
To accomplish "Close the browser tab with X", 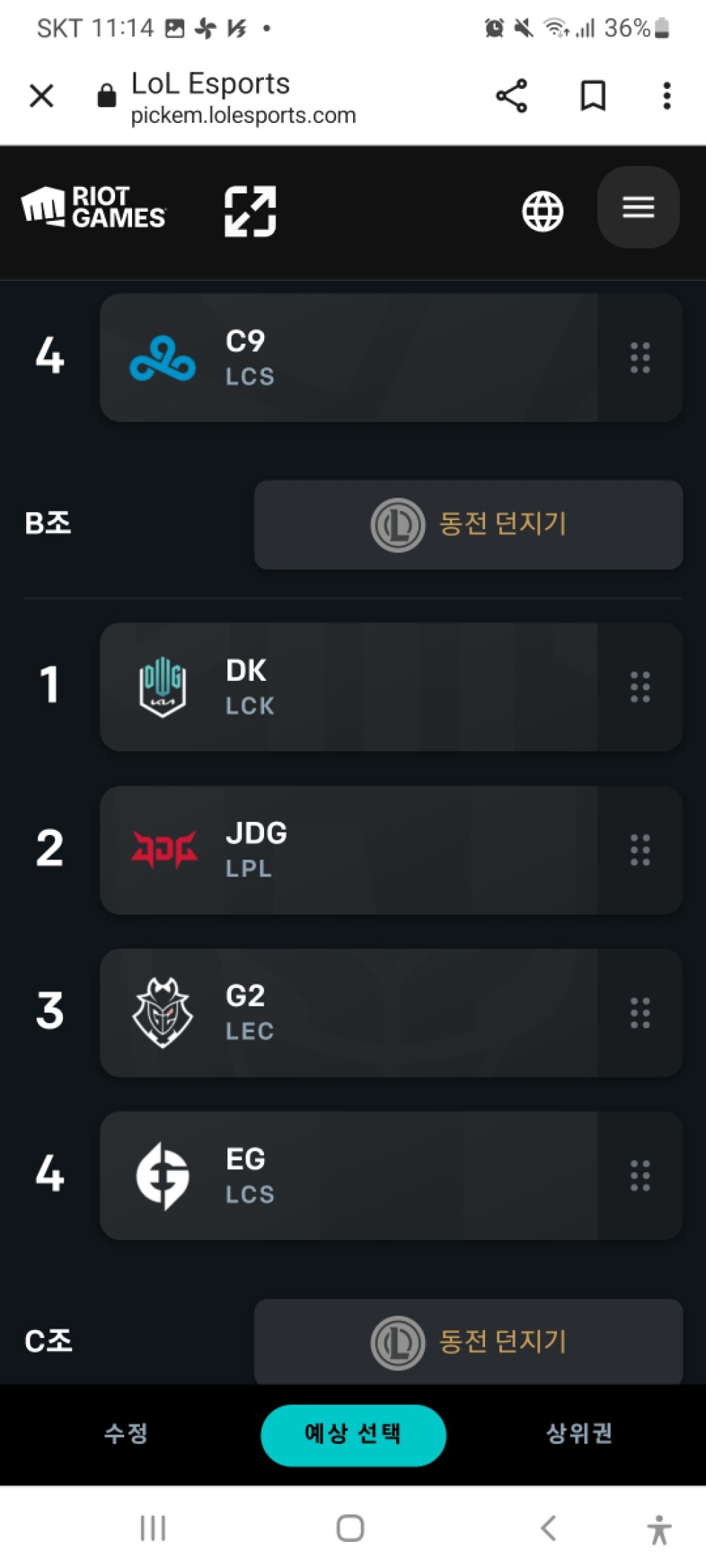I will click(42, 95).
